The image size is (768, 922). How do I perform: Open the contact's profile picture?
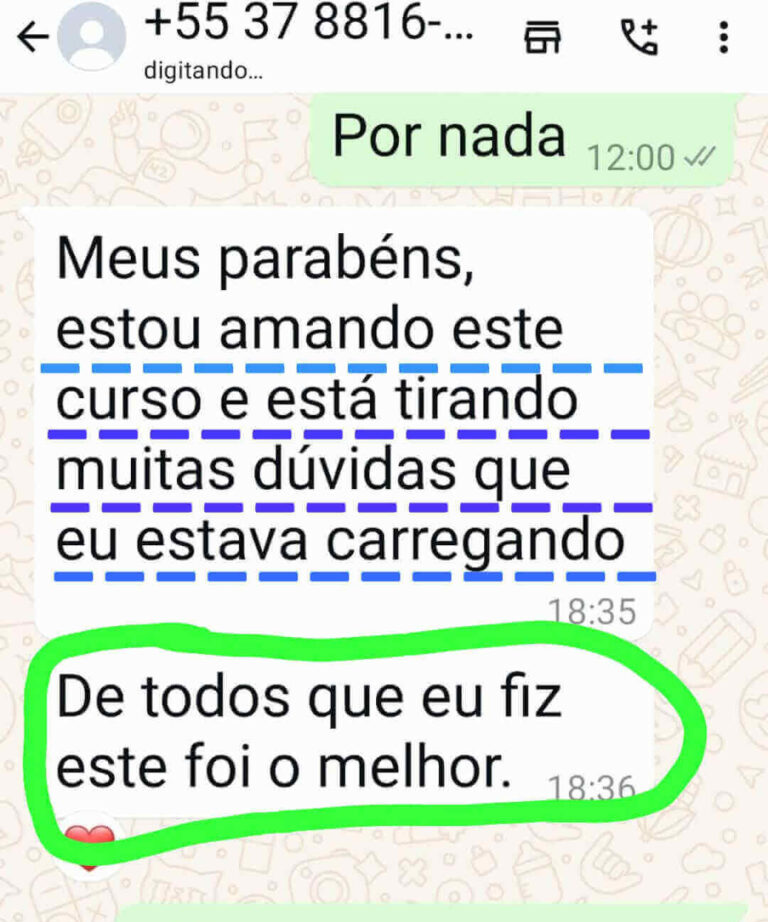[x=92, y=35]
